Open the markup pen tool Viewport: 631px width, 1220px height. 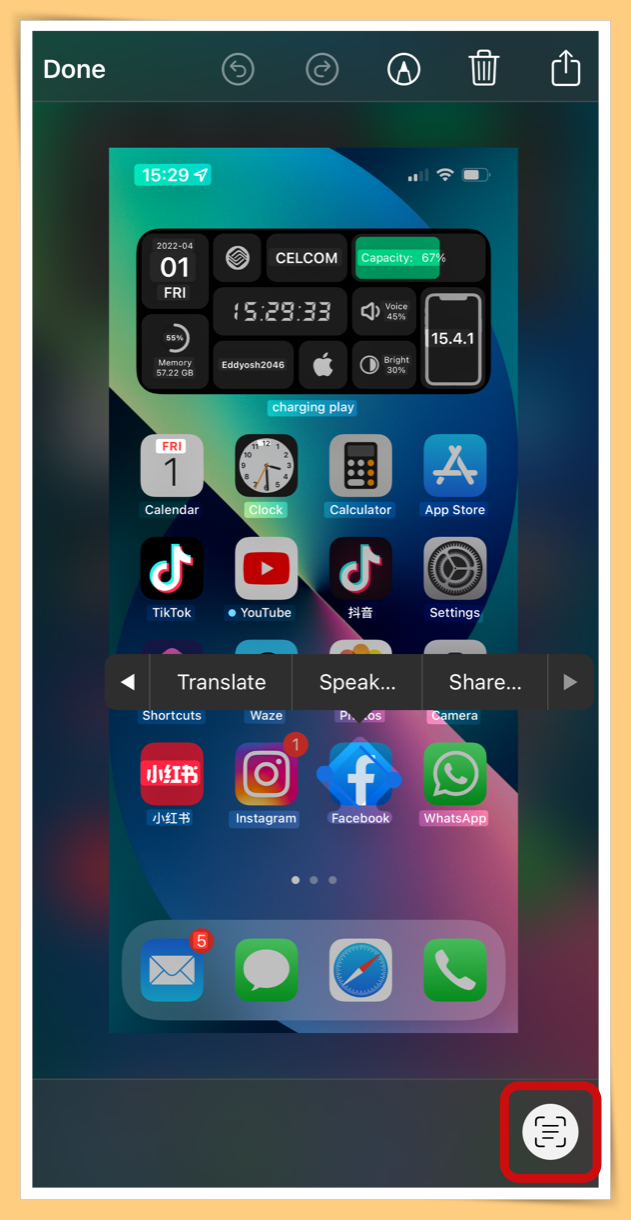point(404,69)
